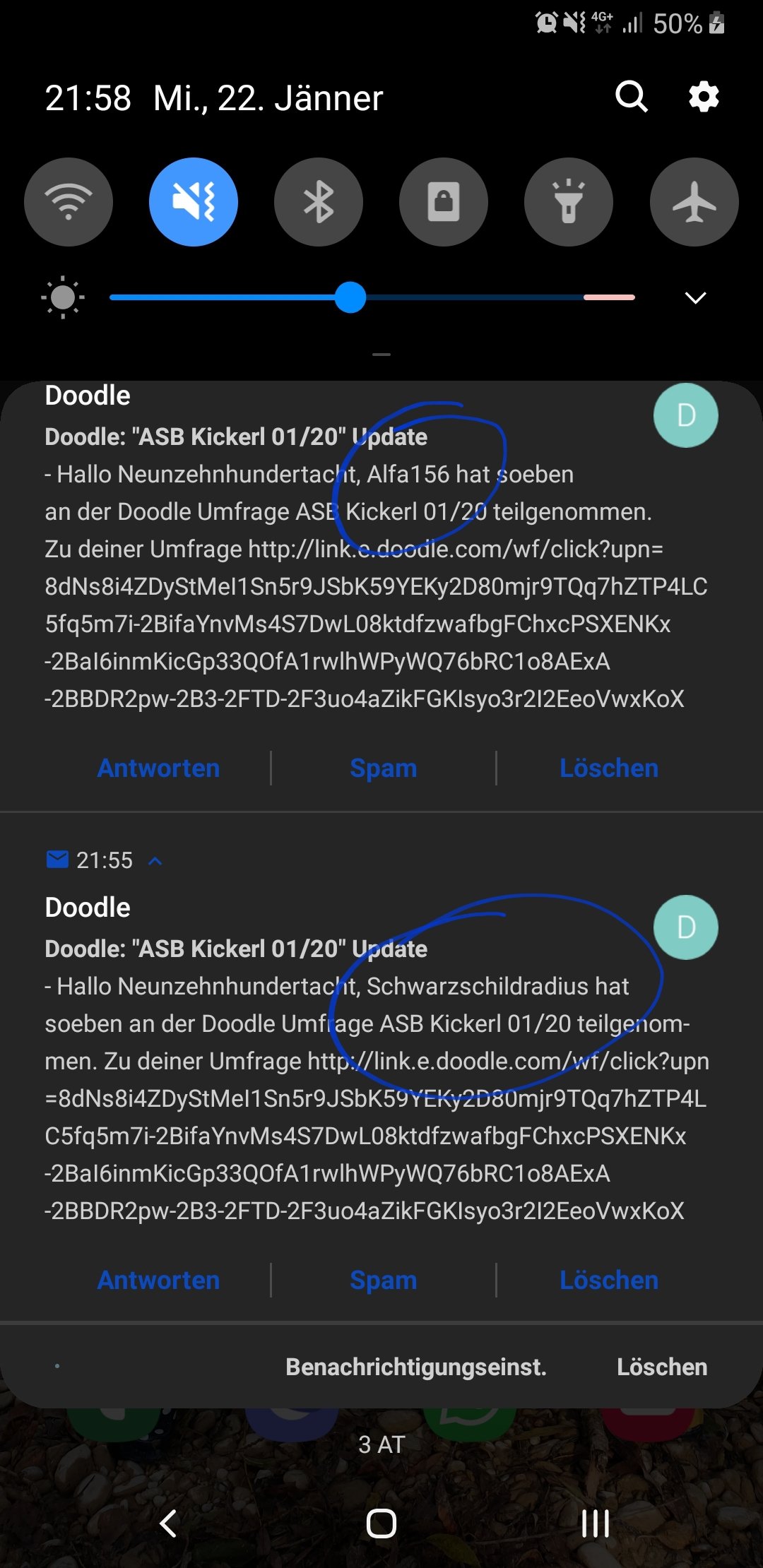Image resolution: width=763 pixels, height=1568 pixels.
Task: Turn on the flashlight
Action: point(569,202)
